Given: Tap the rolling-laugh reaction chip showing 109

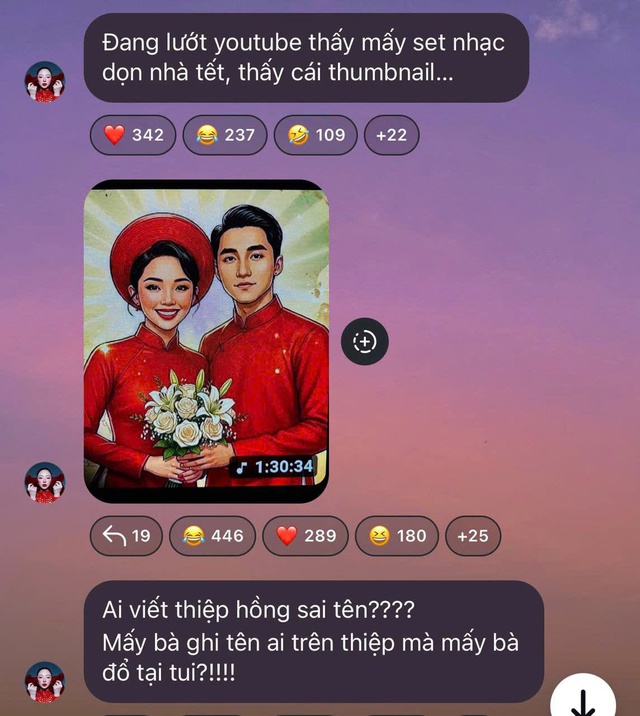Looking at the screenshot, I should [315, 135].
